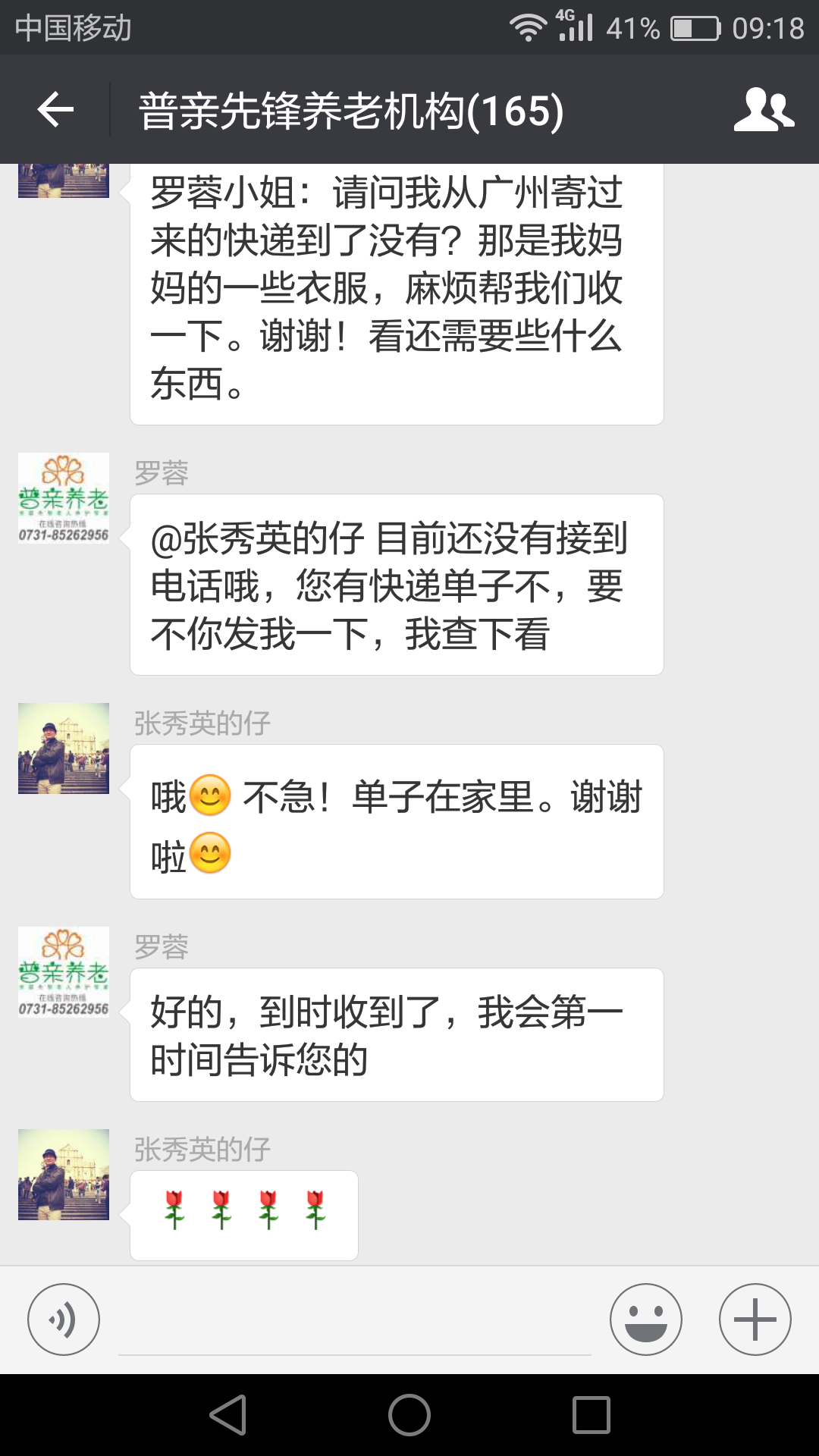This screenshot has width=819, height=1456.
Task: View 张秀英的仔's avatar beside the 不急 message
Action: [x=64, y=748]
